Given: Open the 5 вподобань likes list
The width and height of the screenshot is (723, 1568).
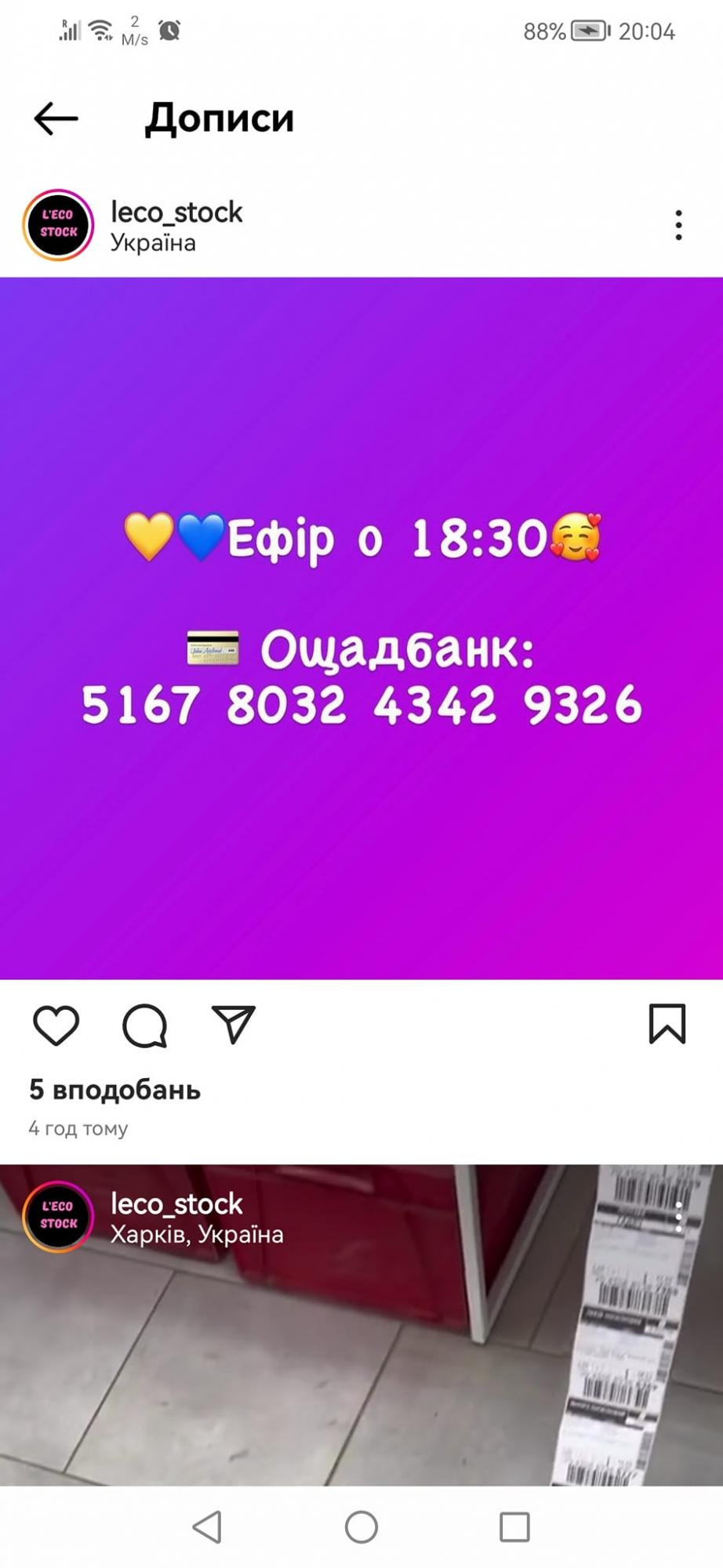Looking at the screenshot, I should click(114, 1090).
